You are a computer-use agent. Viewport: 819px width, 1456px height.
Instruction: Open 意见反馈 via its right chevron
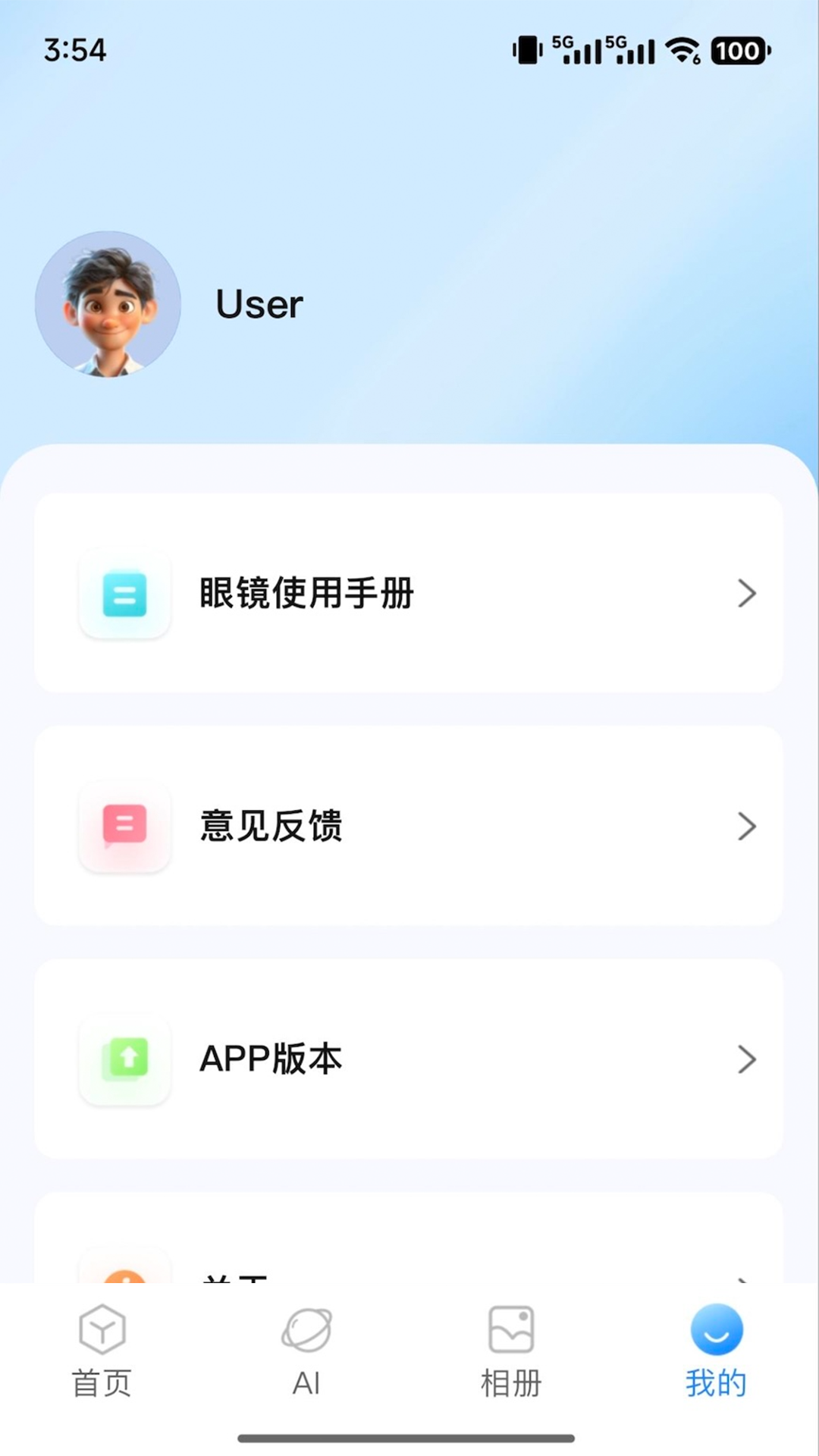click(x=746, y=827)
